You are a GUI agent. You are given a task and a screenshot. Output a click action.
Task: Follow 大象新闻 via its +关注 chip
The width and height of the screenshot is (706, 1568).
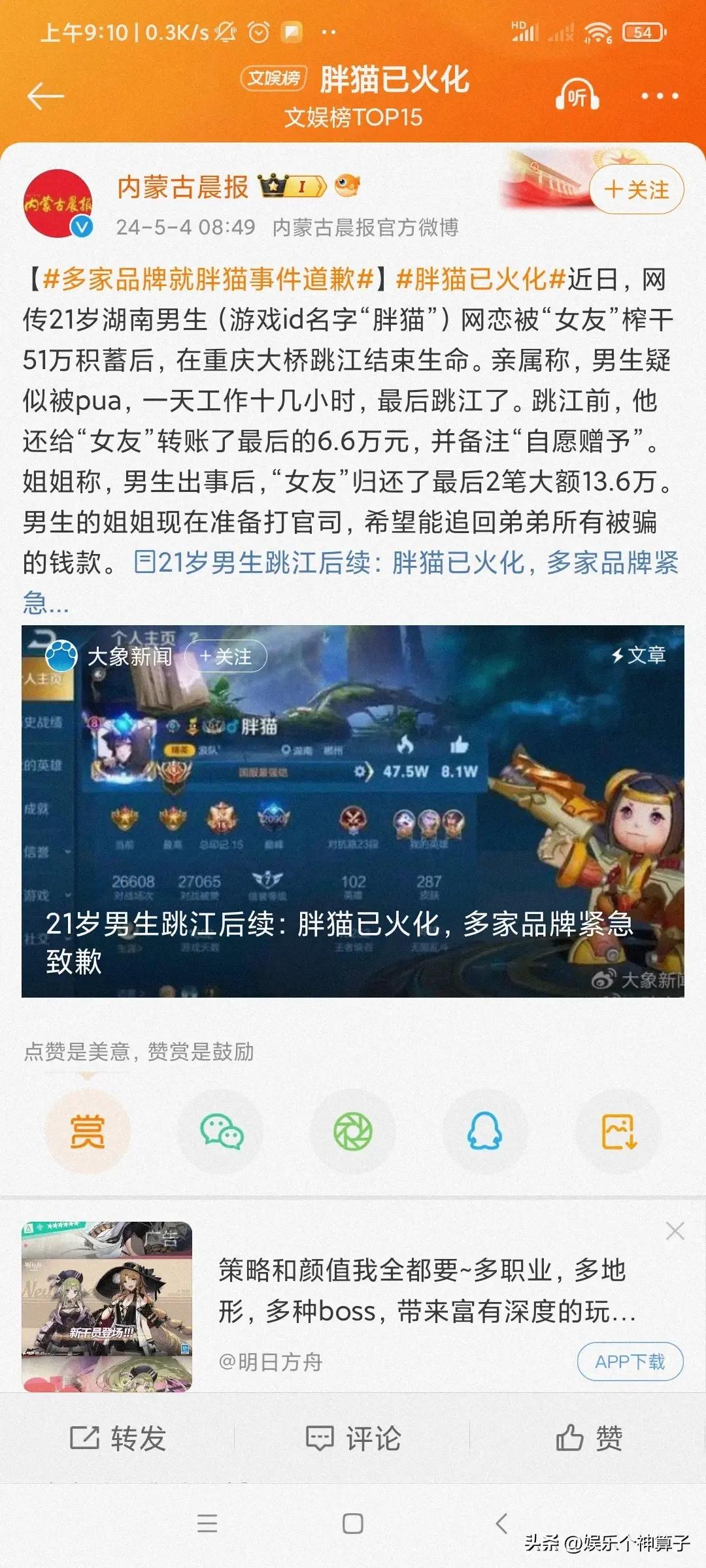pos(226,657)
